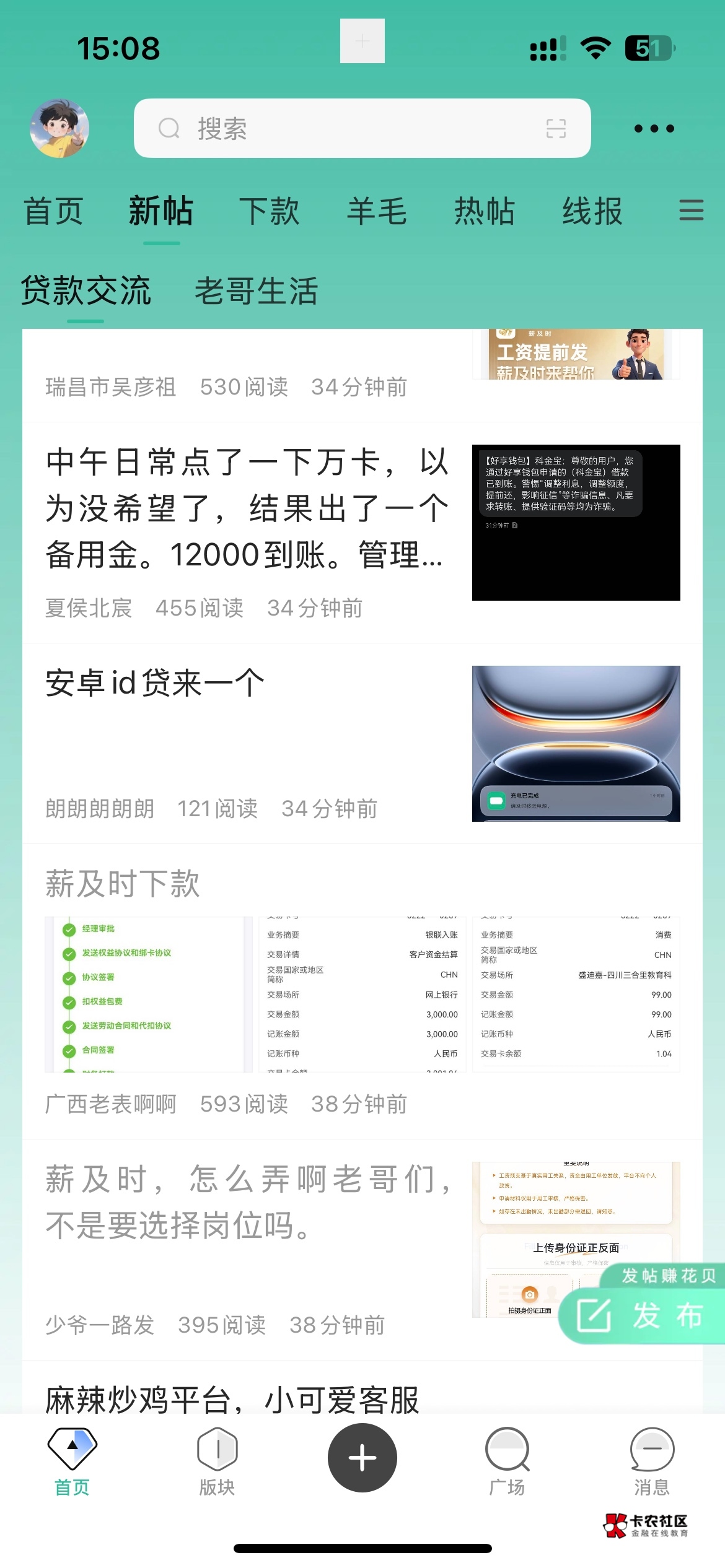The width and height of the screenshot is (725, 1568).
Task: Switch to the 热帖 tab
Action: pyautogui.click(x=485, y=212)
